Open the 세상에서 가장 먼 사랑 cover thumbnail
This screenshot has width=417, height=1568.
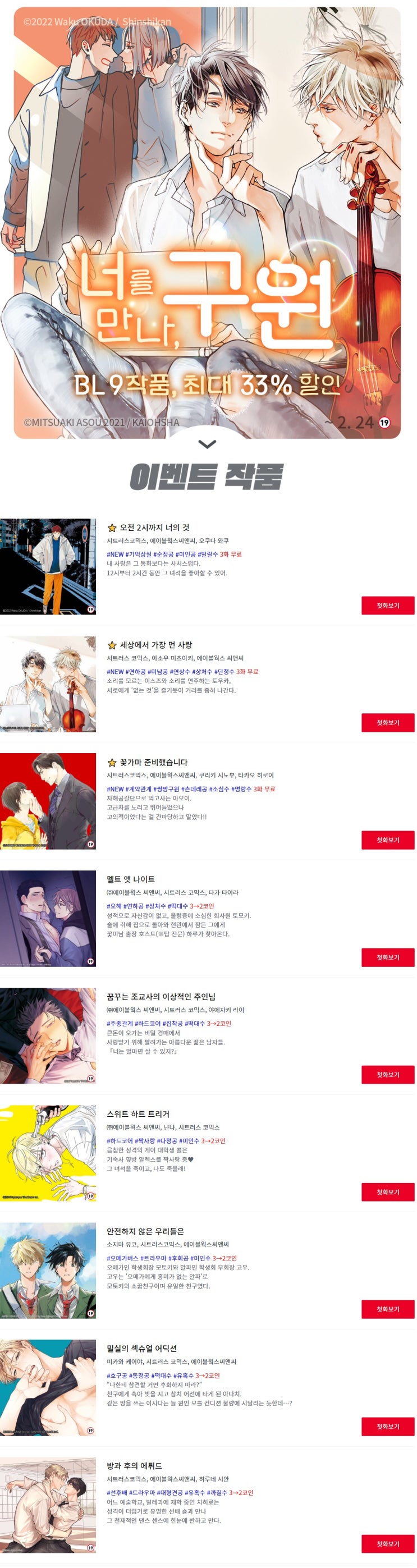coord(48,684)
